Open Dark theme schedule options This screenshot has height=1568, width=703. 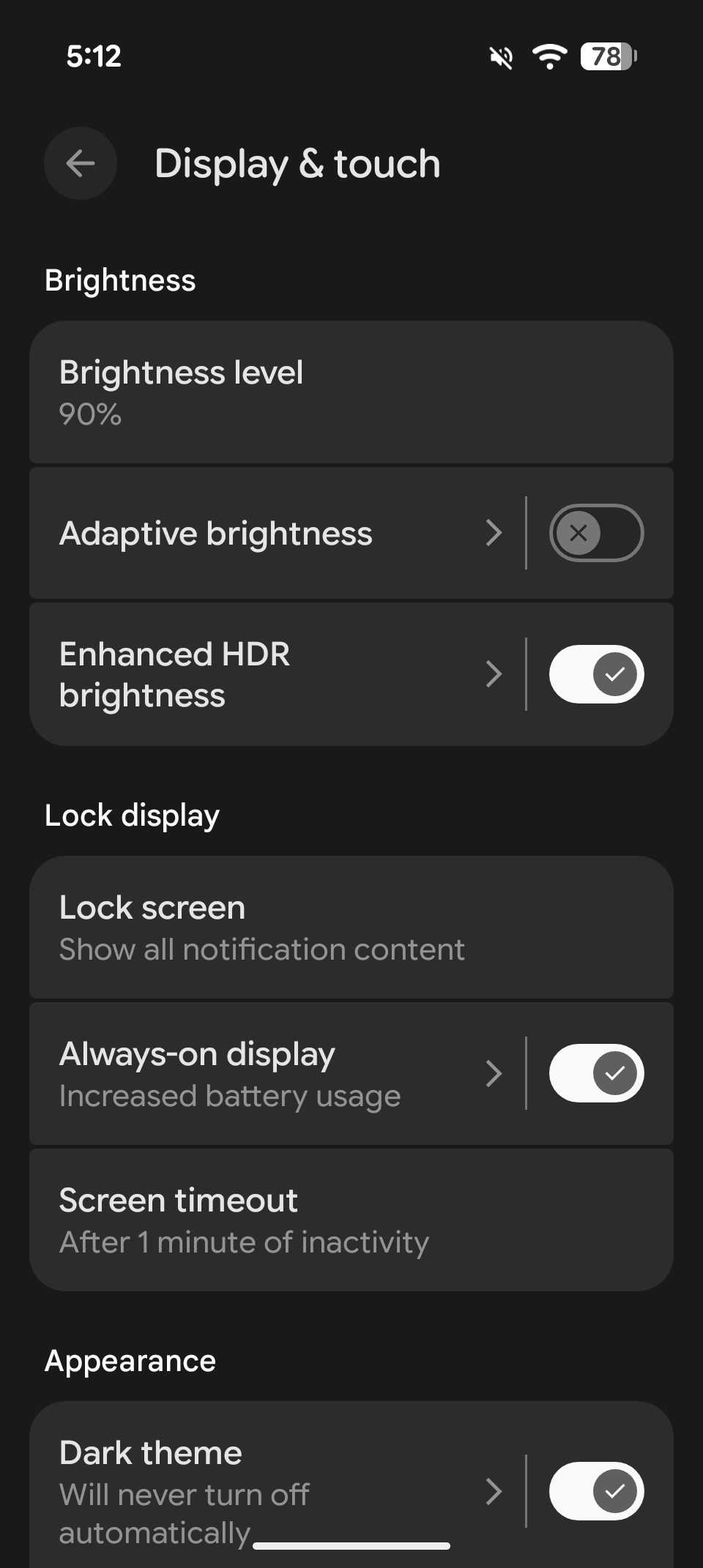pyautogui.click(x=494, y=1490)
